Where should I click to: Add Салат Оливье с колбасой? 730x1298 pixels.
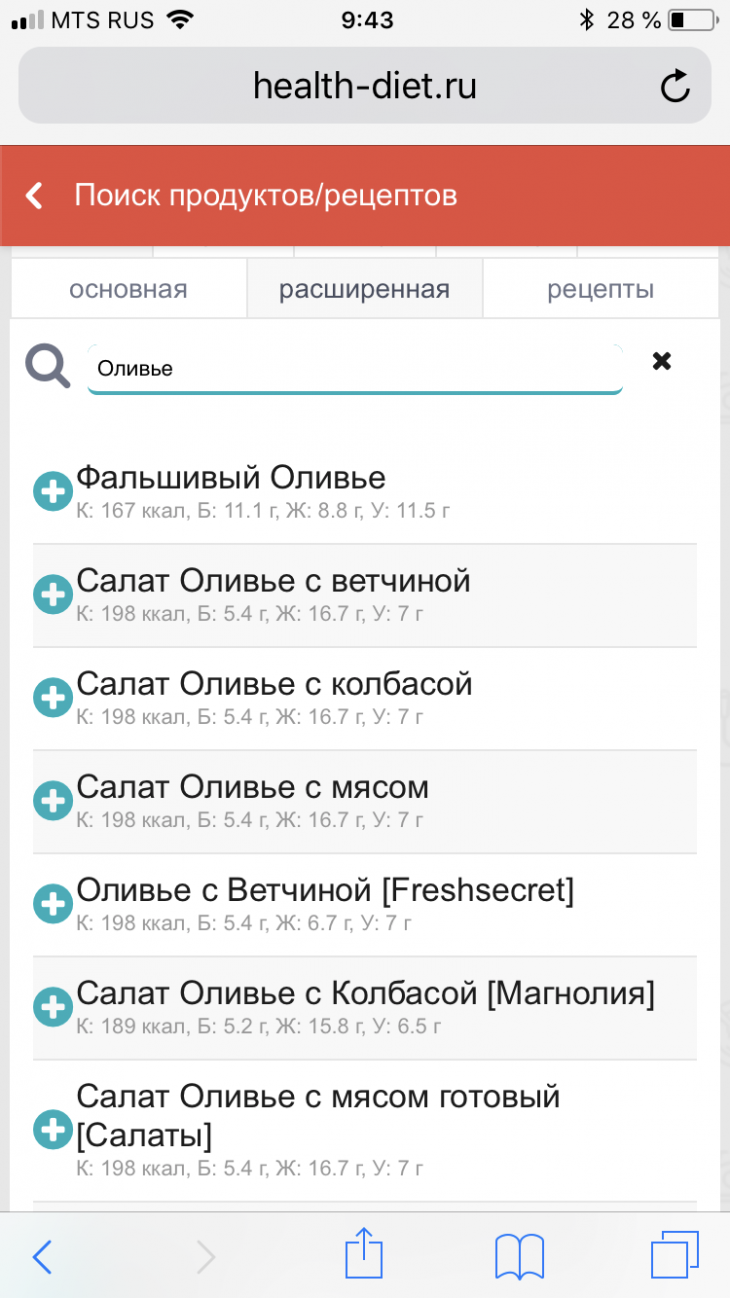click(x=53, y=698)
